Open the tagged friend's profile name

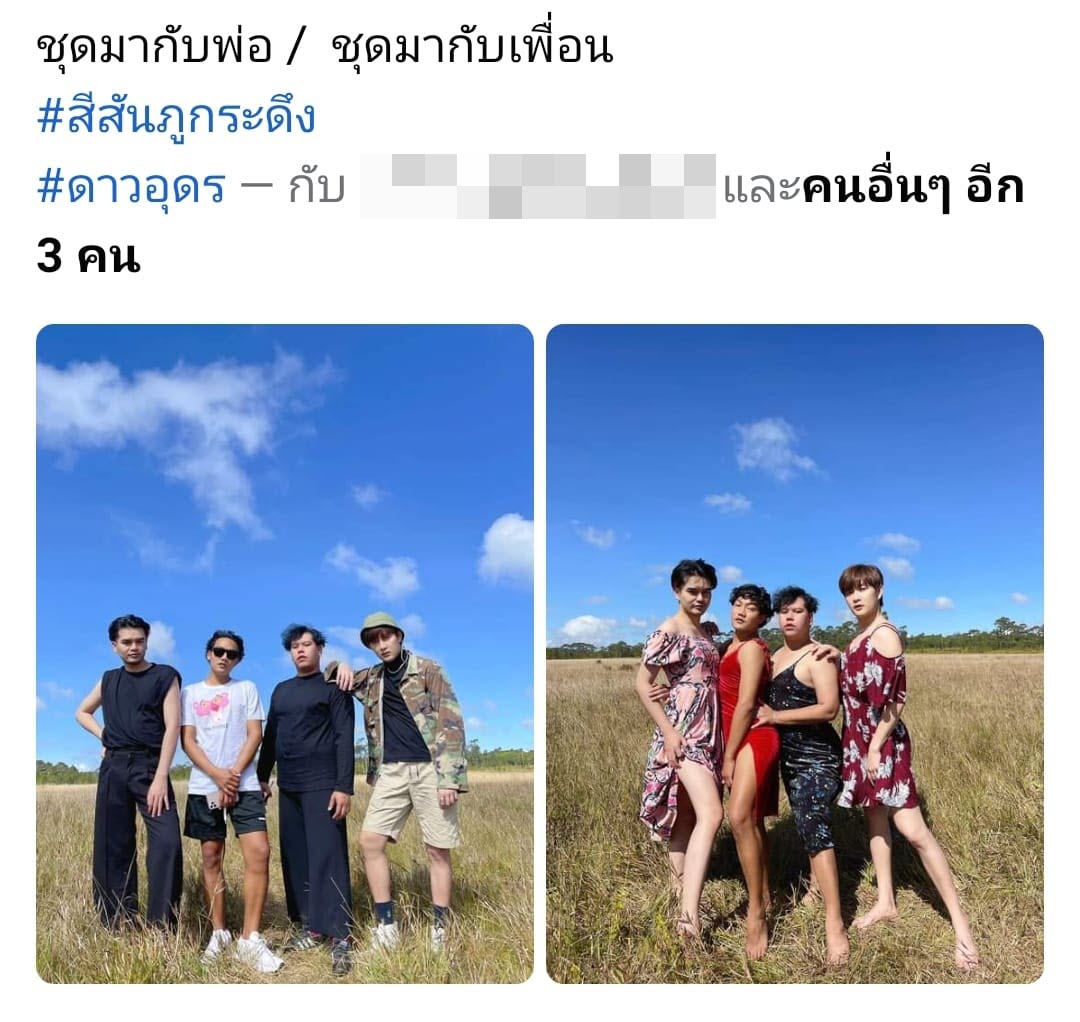point(538,187)
